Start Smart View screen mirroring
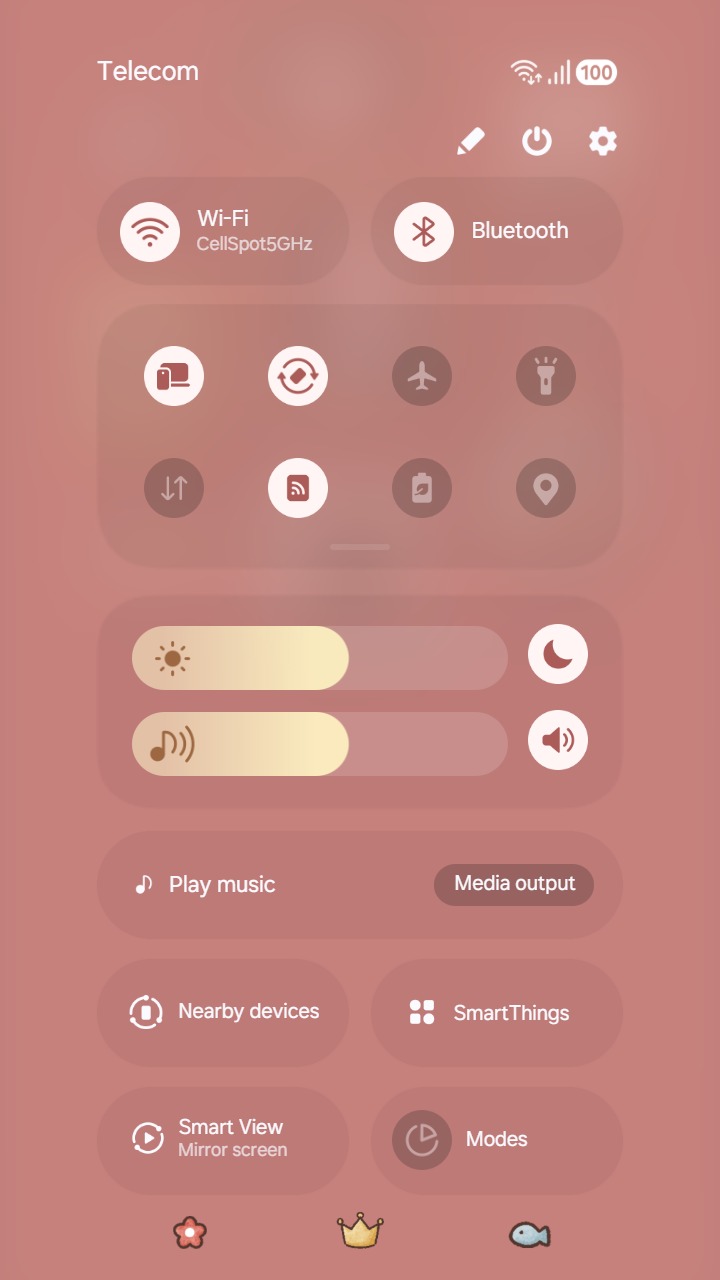Screen dimensions: 720x1280 click(x=223, y=1139)
